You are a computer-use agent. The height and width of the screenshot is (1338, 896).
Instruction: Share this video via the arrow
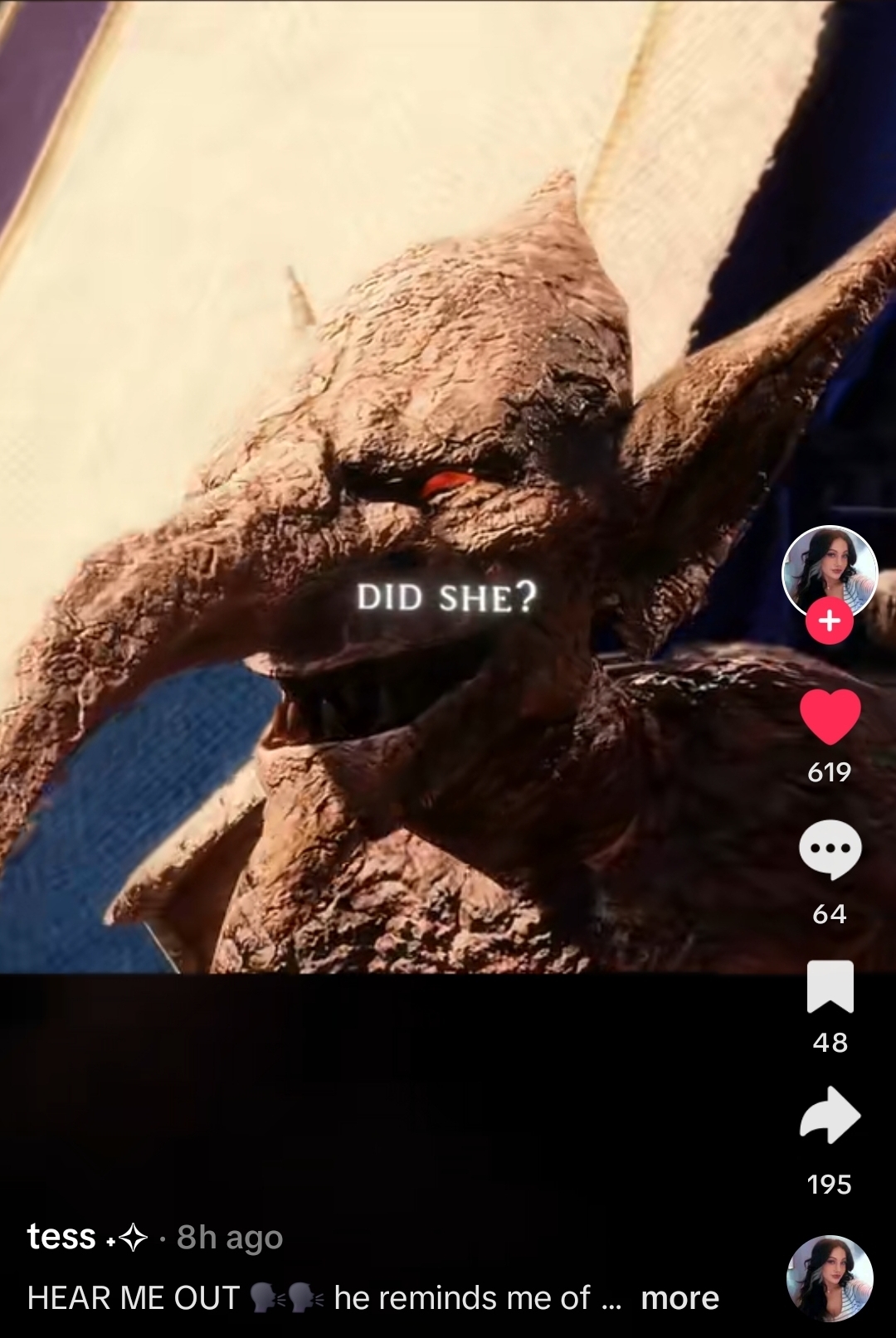(x=830, y=1116)
